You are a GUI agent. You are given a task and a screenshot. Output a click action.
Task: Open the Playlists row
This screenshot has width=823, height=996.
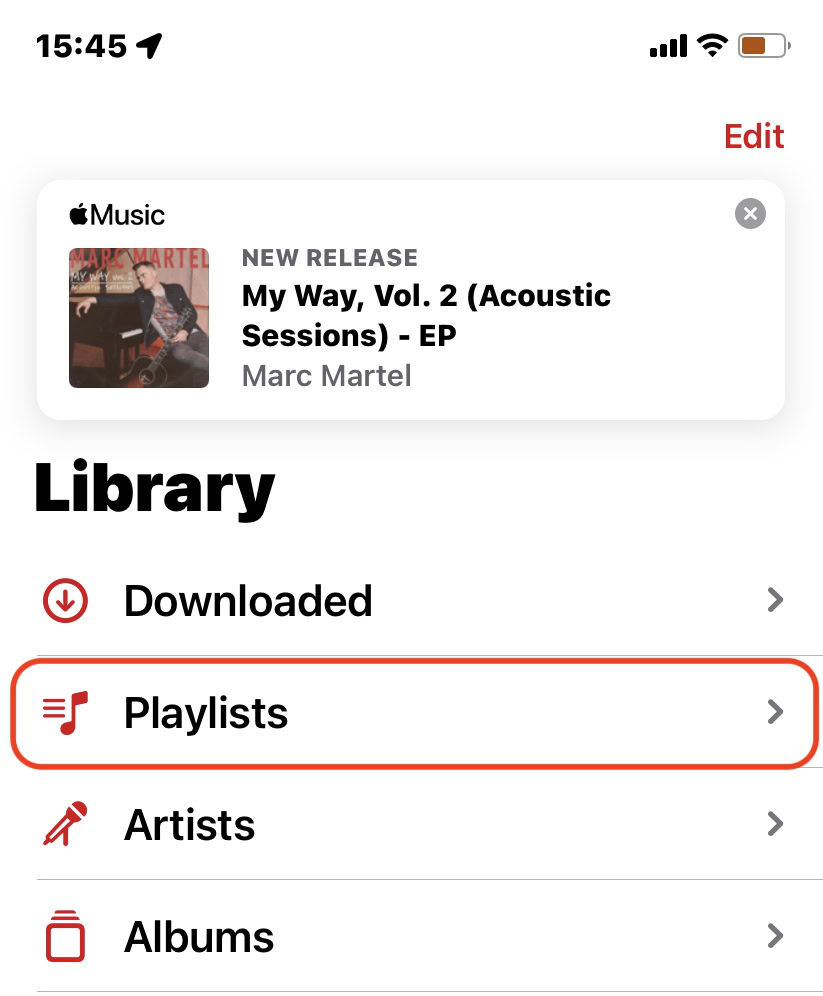410,713
